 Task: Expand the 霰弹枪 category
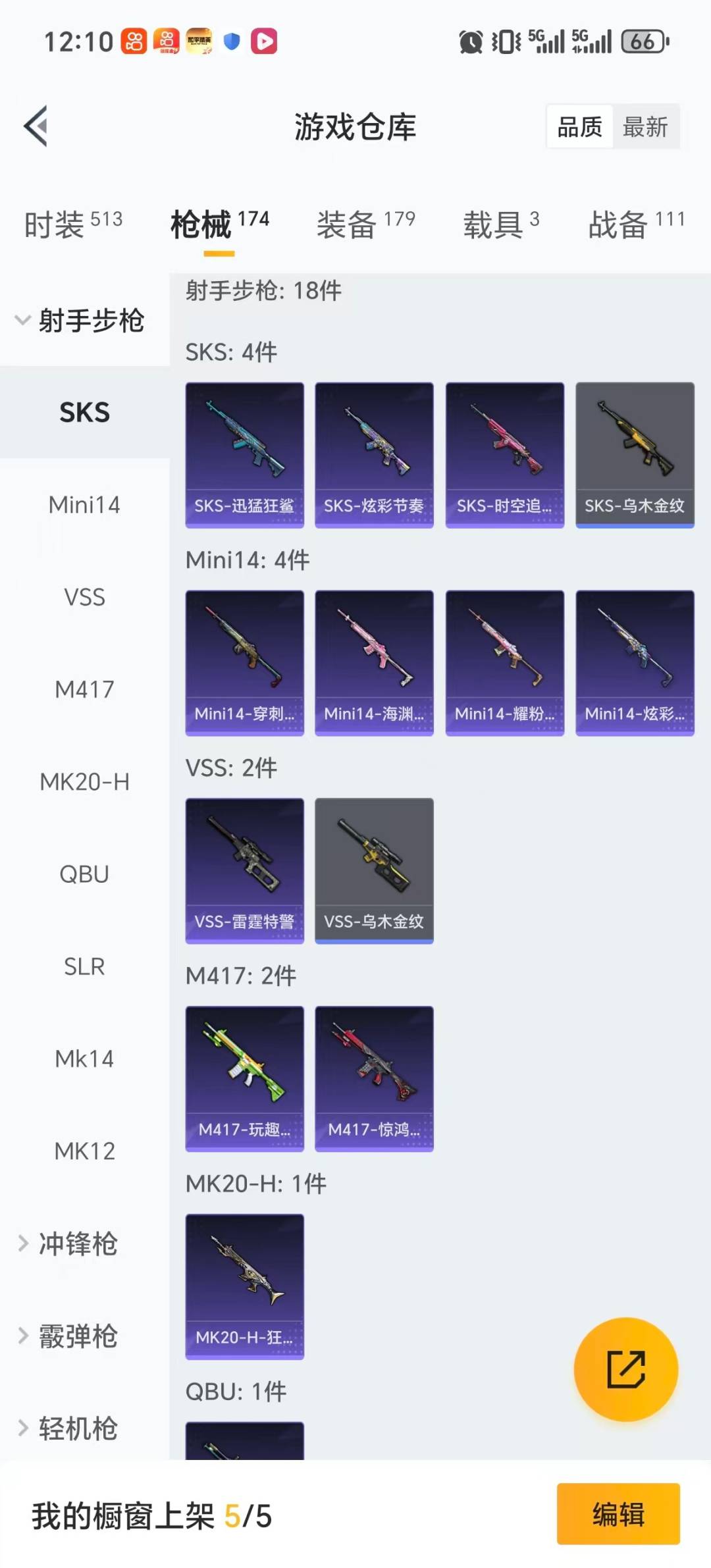(78, 1336)
